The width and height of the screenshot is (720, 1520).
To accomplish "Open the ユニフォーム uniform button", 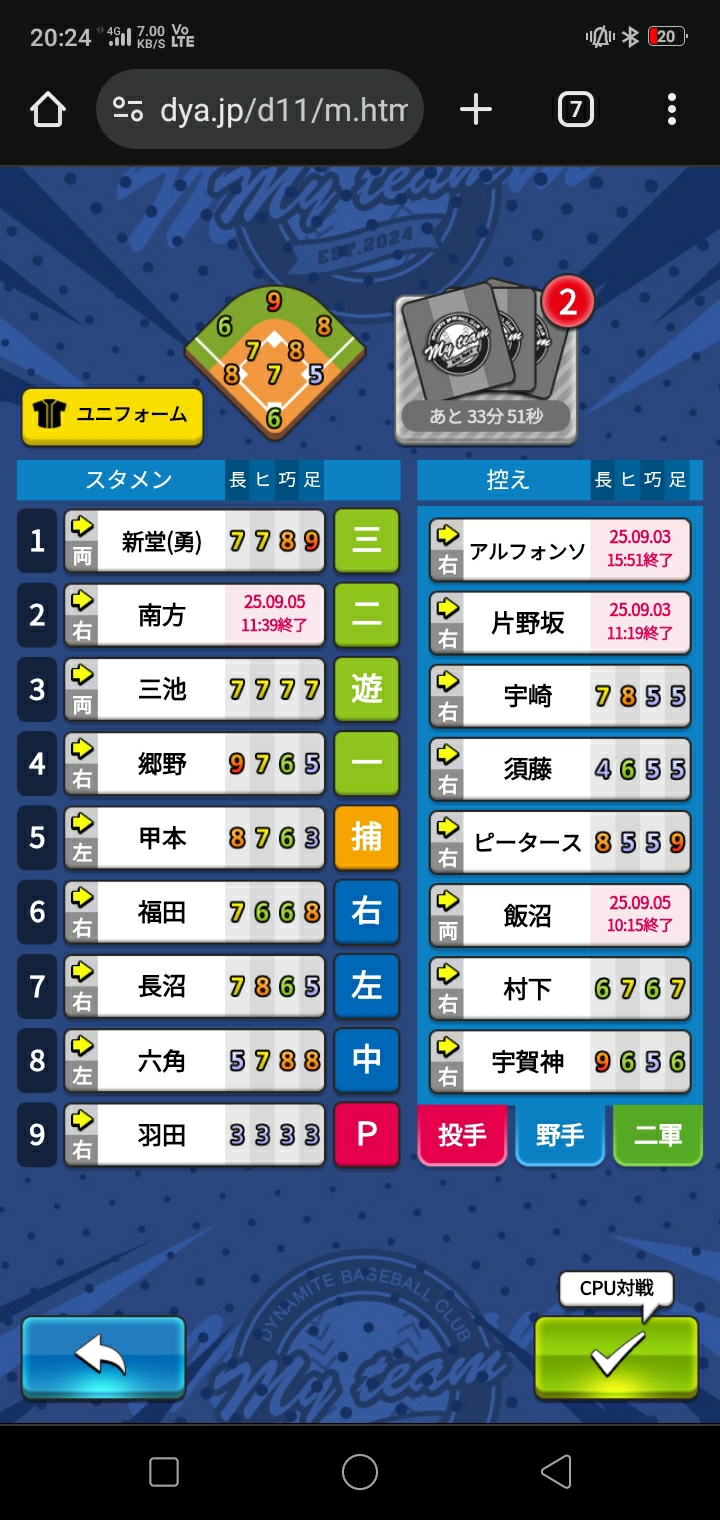I will (x=112, y=415).
